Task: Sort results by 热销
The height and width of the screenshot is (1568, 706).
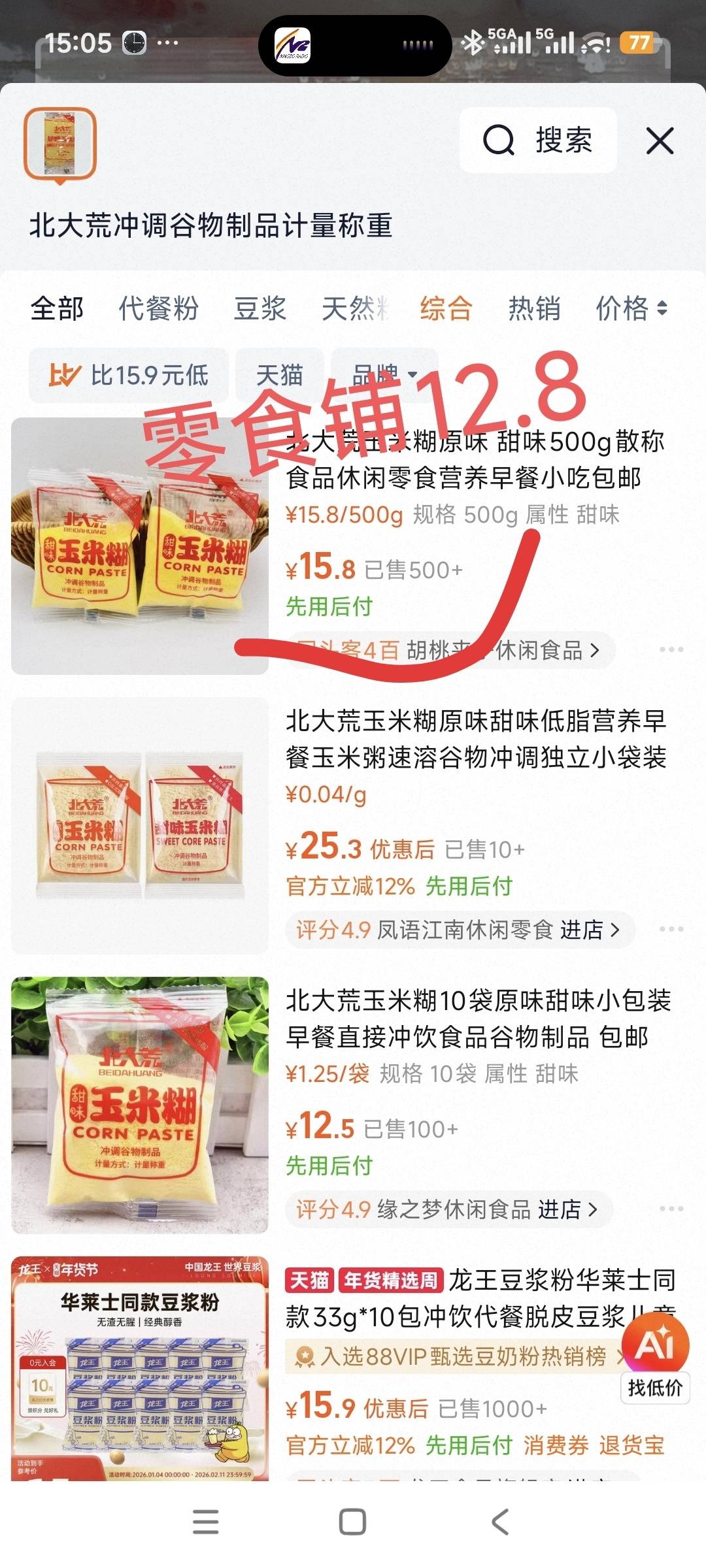Action: tap(534, 308)
